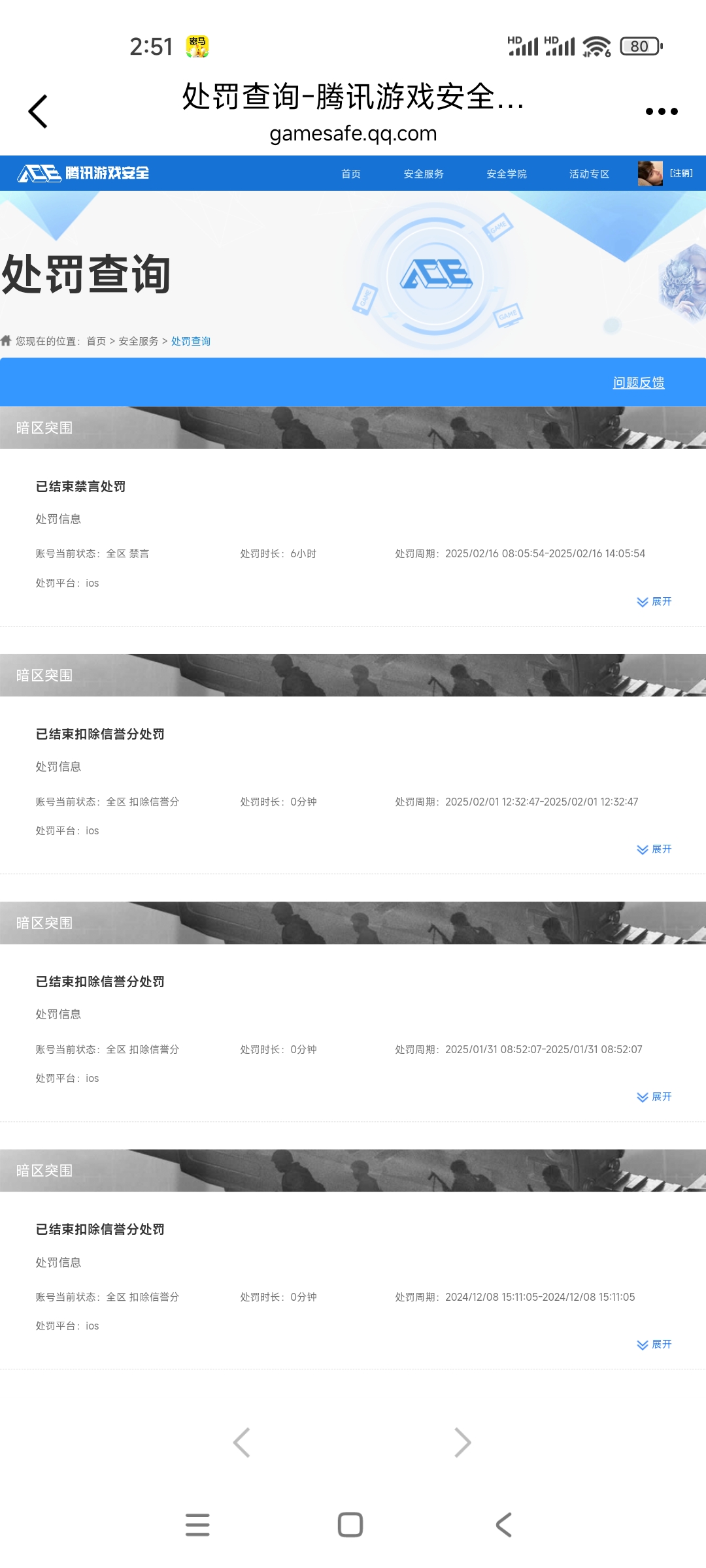This screenshot has width=706, height=1568.
Task: Expand the 2025/02/16 禁言 penalty details
Action: [x=654, y=602]
